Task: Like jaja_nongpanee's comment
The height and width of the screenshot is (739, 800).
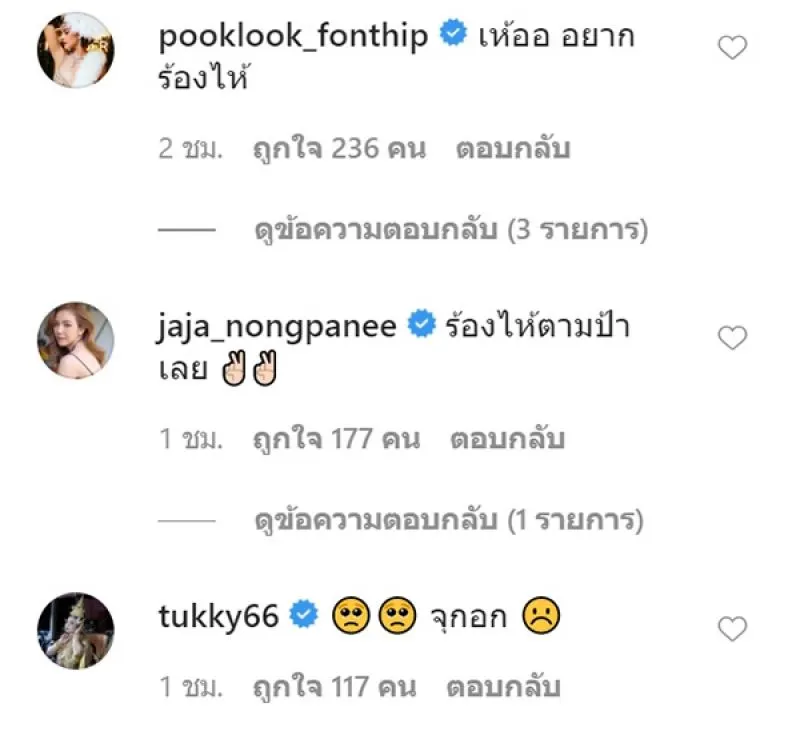Action: 733,338
